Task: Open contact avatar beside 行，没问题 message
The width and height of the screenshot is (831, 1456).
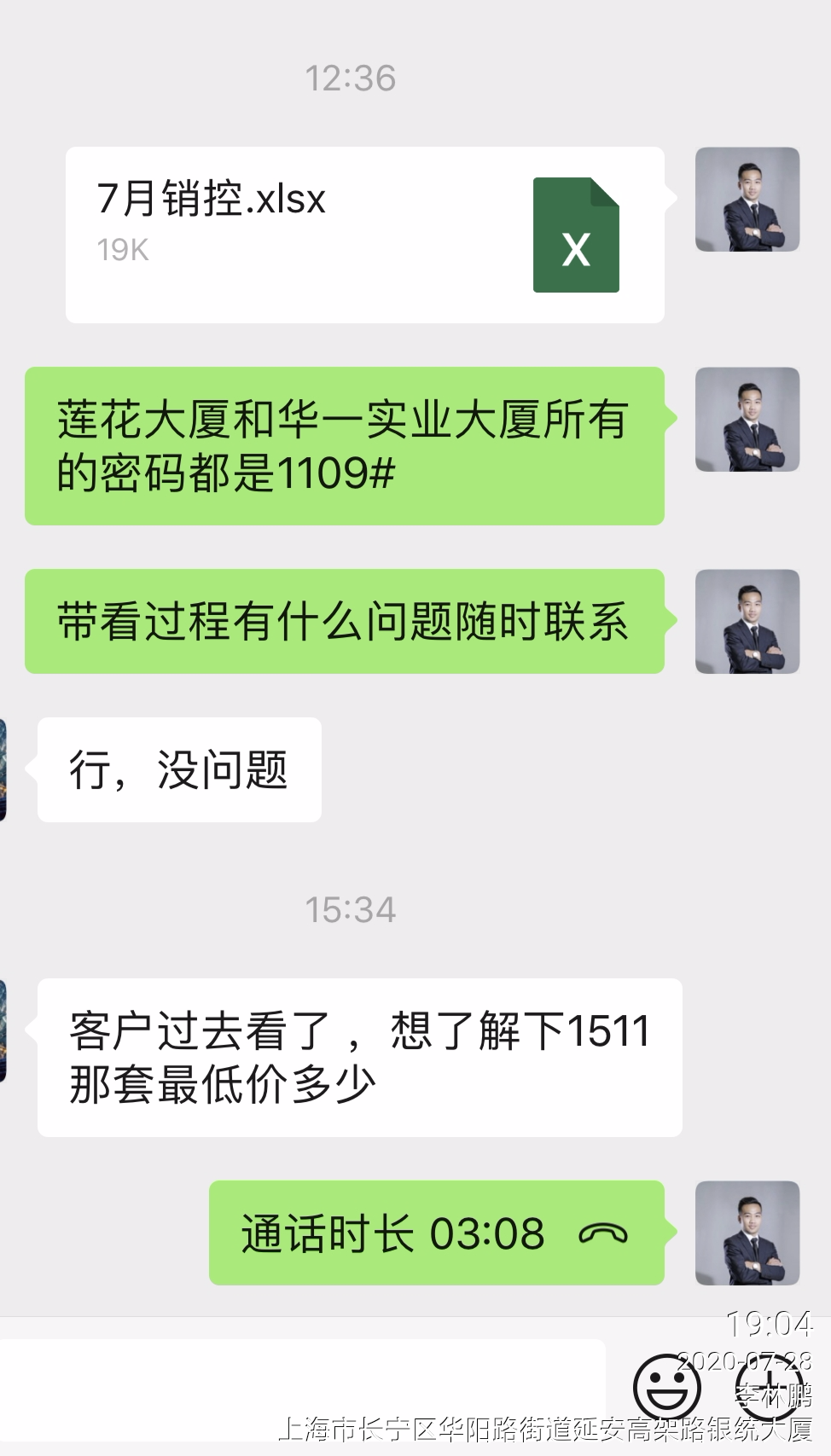Action: (3, 769)
